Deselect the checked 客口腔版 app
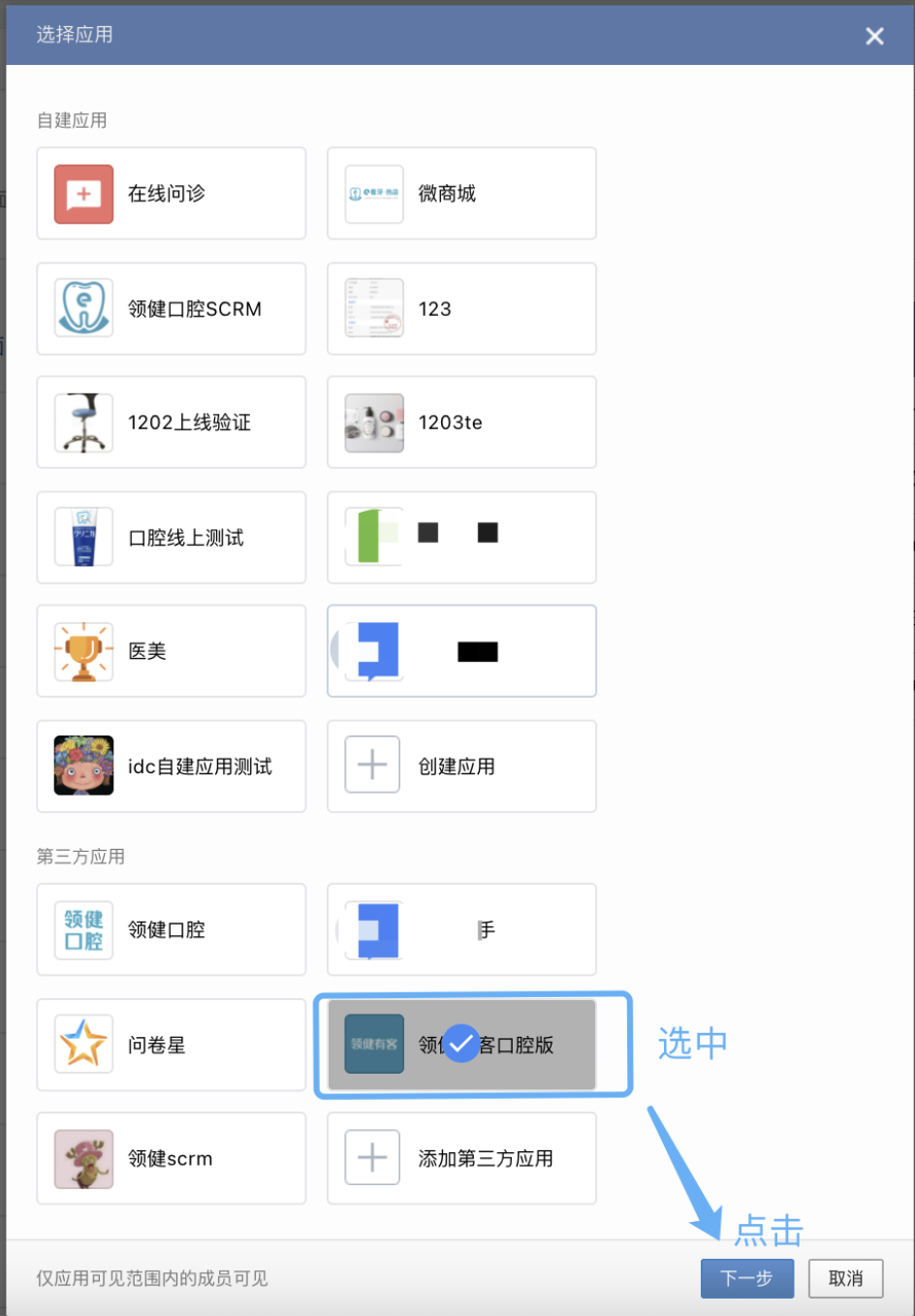915x1316 pixels. pos(461,1045)
